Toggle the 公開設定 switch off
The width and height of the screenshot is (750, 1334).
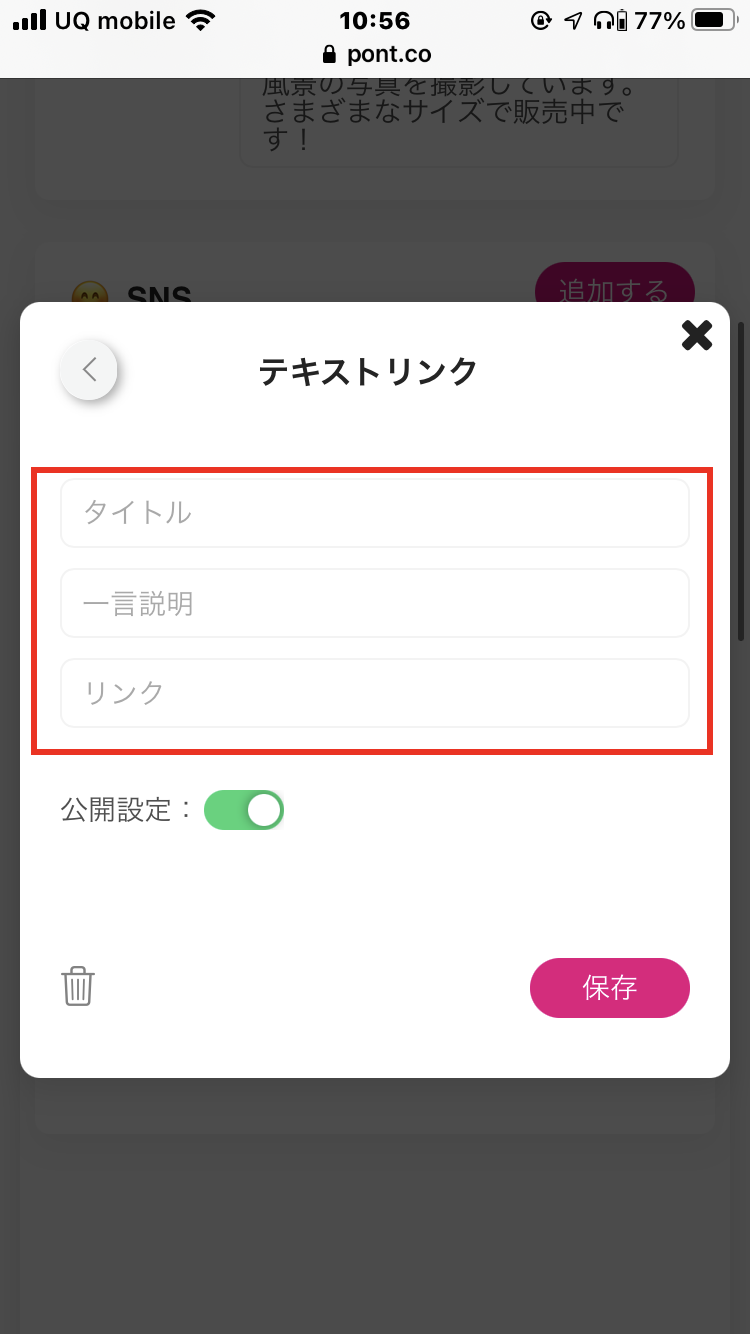[x=244, y=810]
